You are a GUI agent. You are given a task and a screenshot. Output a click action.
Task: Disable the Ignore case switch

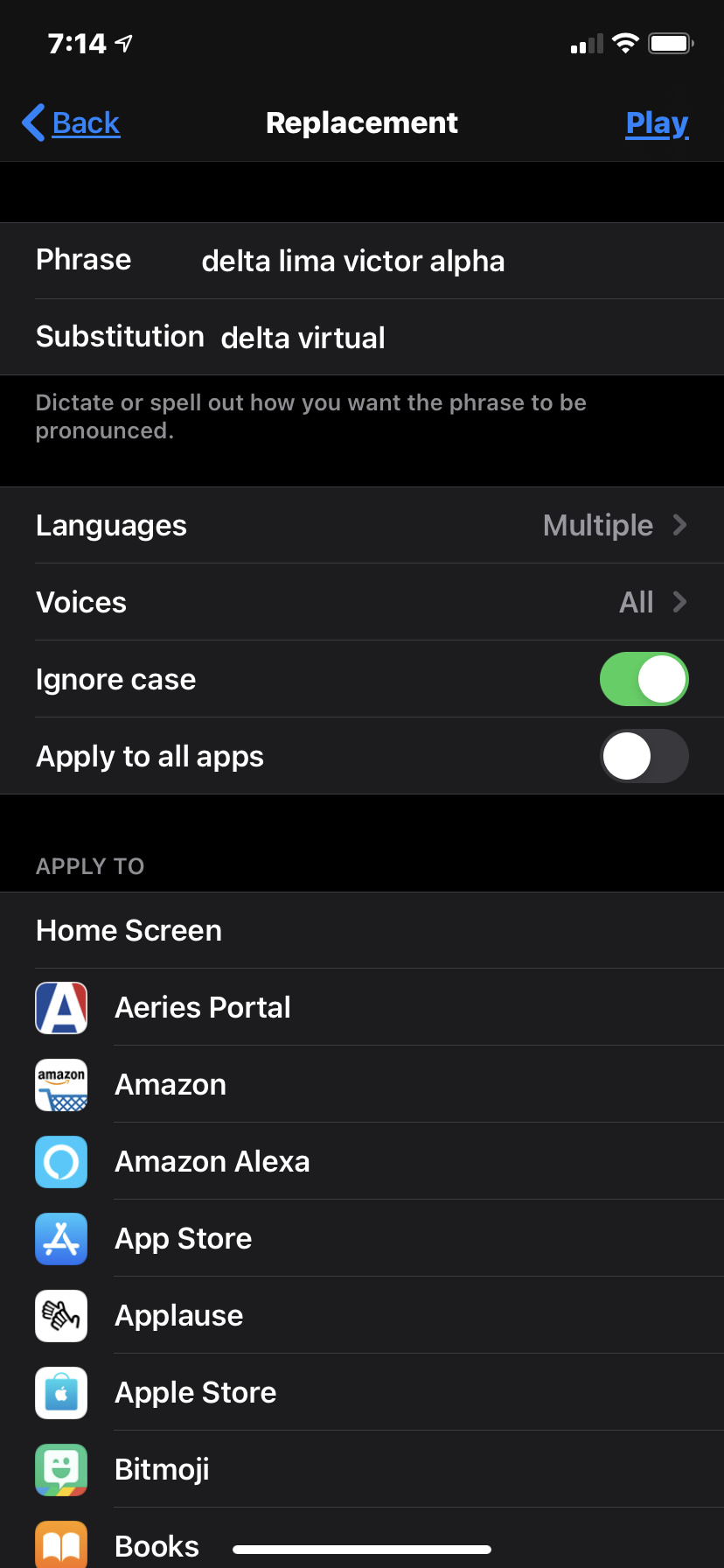pyautogui.click(x=644, y=679)
